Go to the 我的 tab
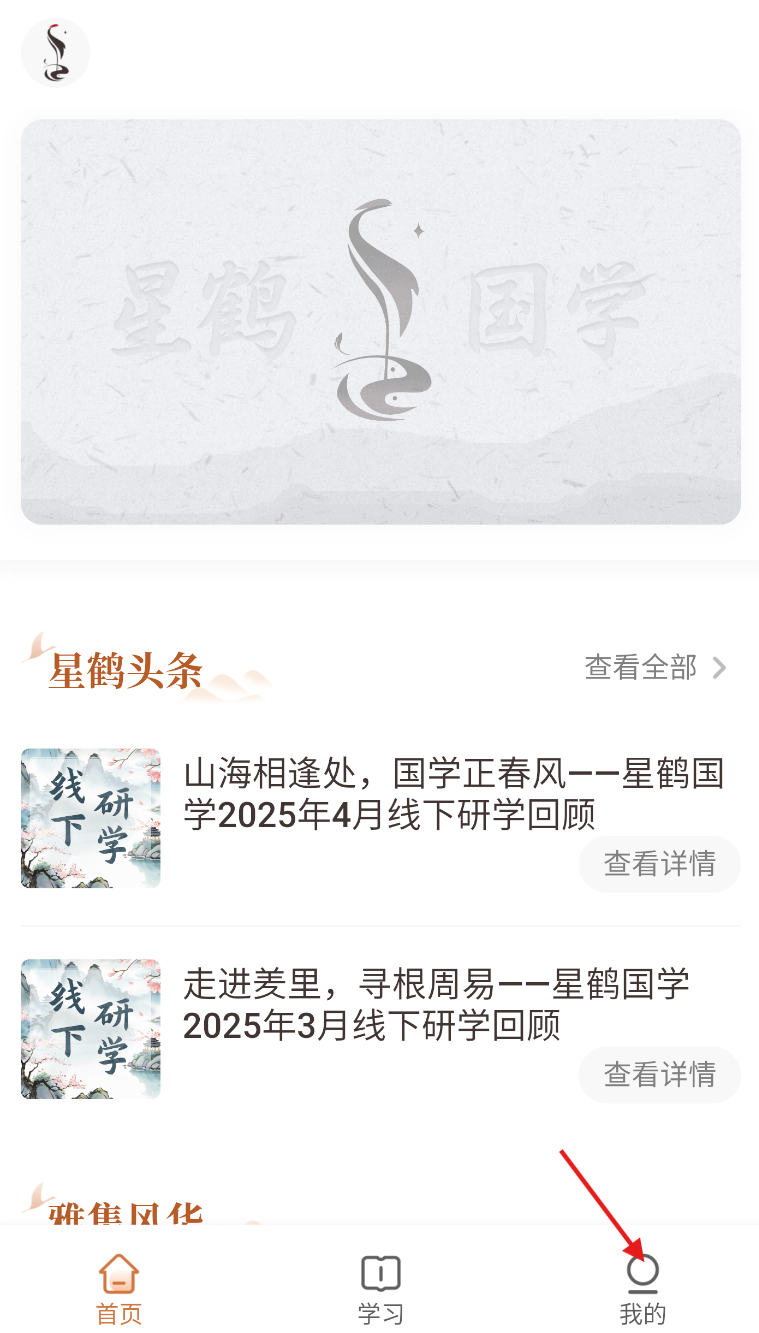This screenshot has width=759, height=1333. pos(642,1289)
